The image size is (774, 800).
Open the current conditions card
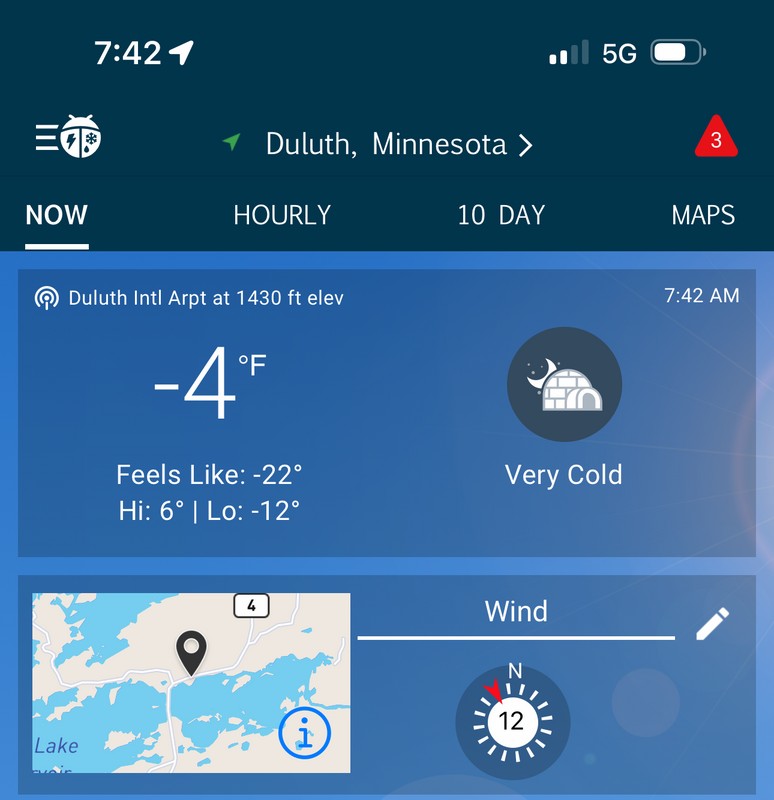(386, 412)
